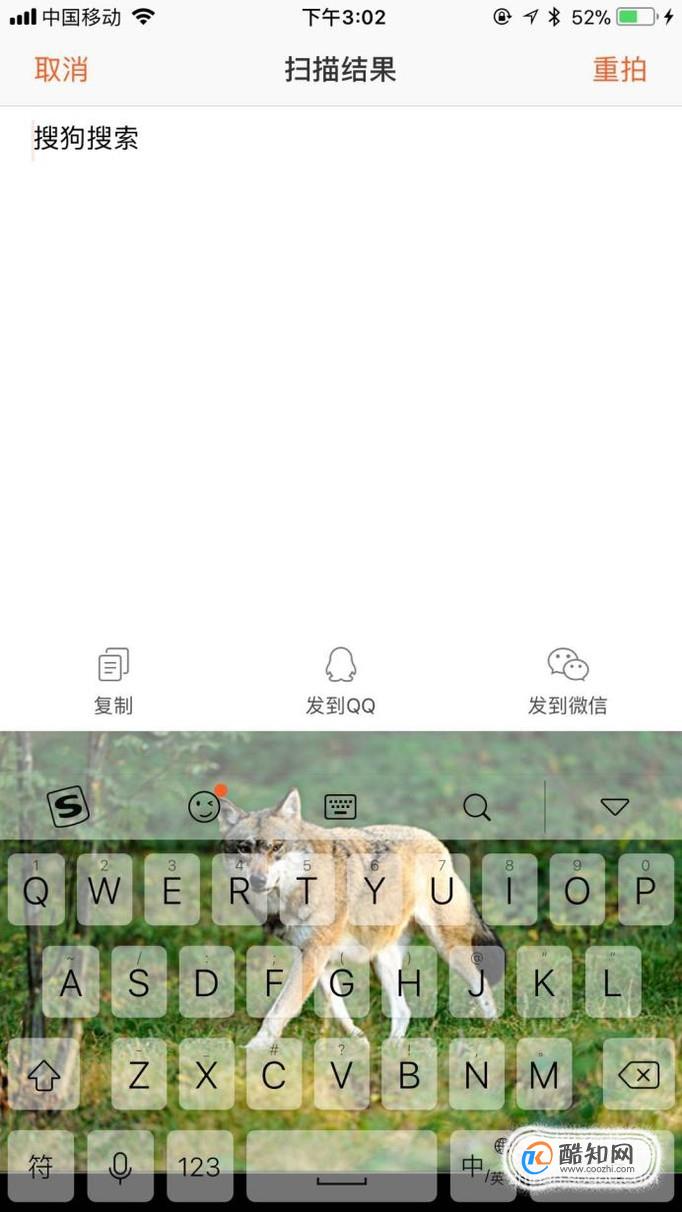Open the 符 symbols key

(x=41, y=1166)
